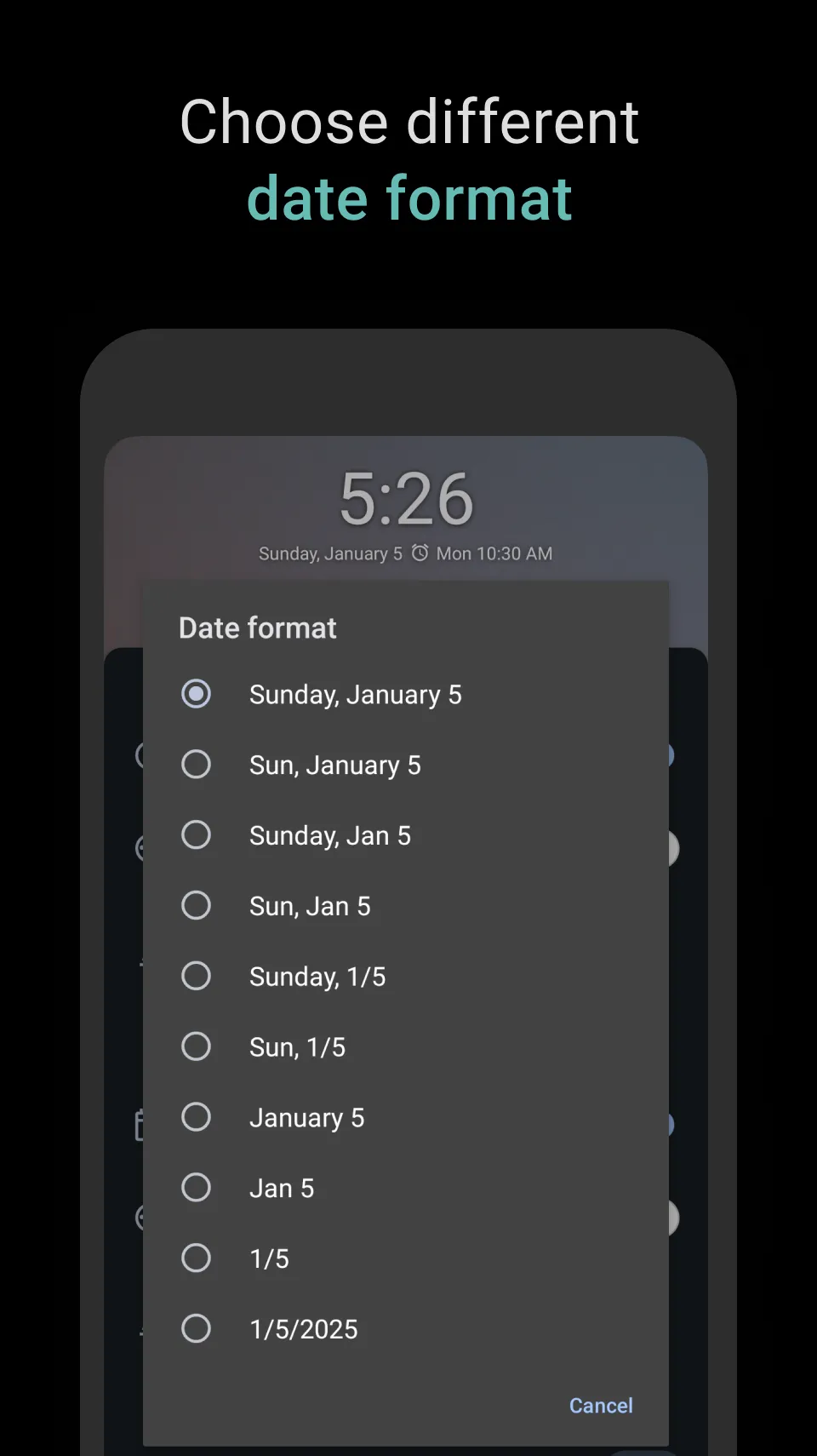Image resolution: width=817 pixels, height=1456 pixels.
Task: Tap the "Sunday, January 5" date under the clock
Action: (330, 553)
